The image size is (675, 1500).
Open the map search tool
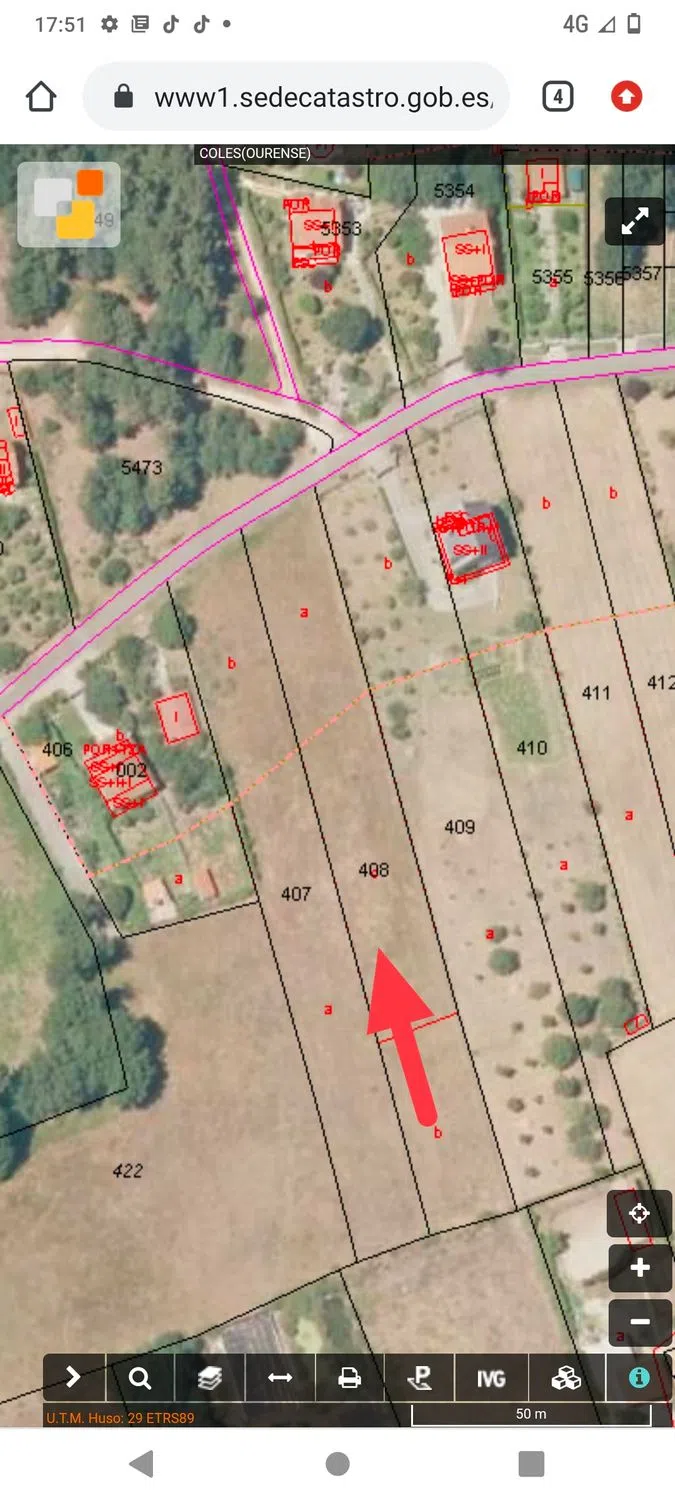coord(140,1378)
